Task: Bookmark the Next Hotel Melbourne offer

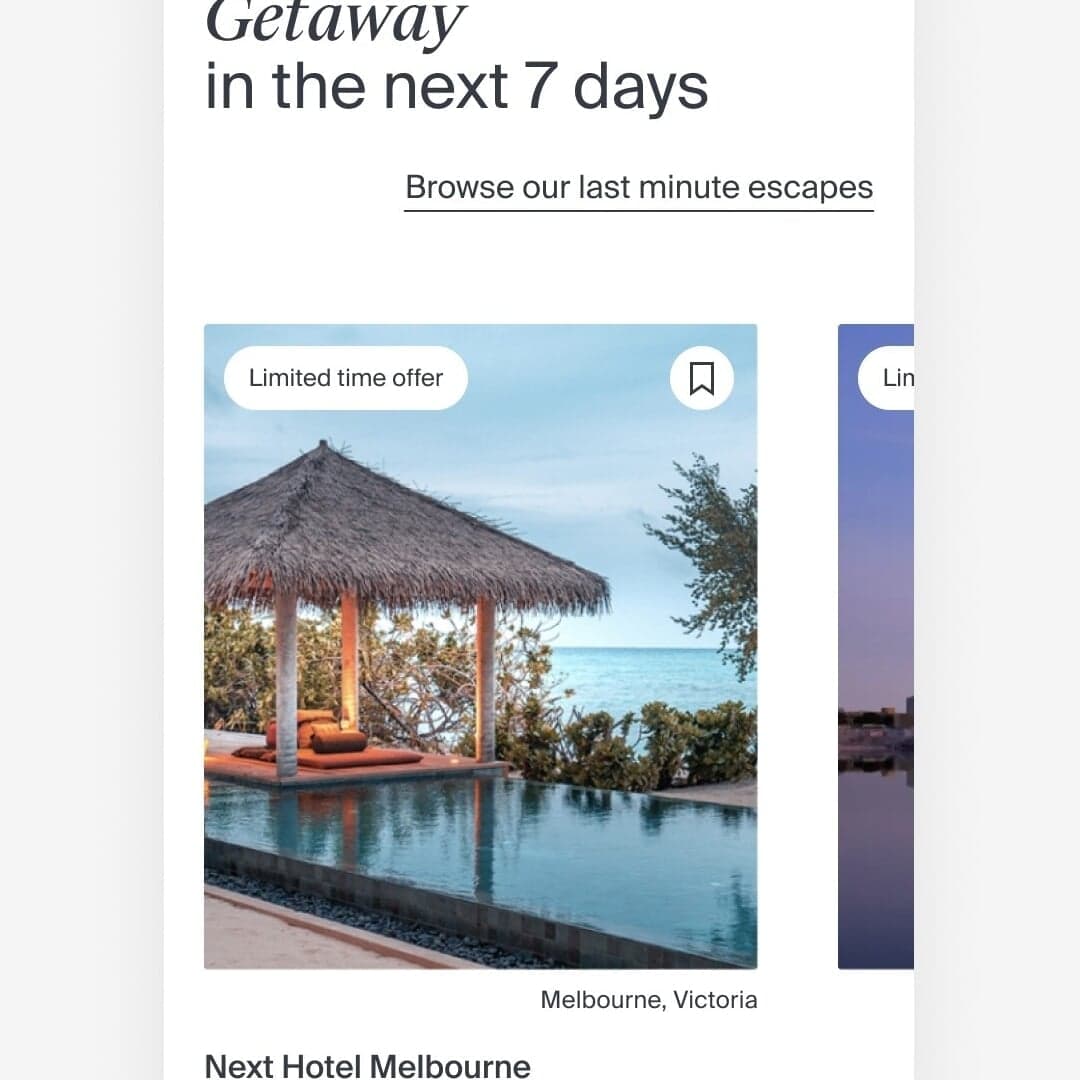Action: (x=701, y=378)
